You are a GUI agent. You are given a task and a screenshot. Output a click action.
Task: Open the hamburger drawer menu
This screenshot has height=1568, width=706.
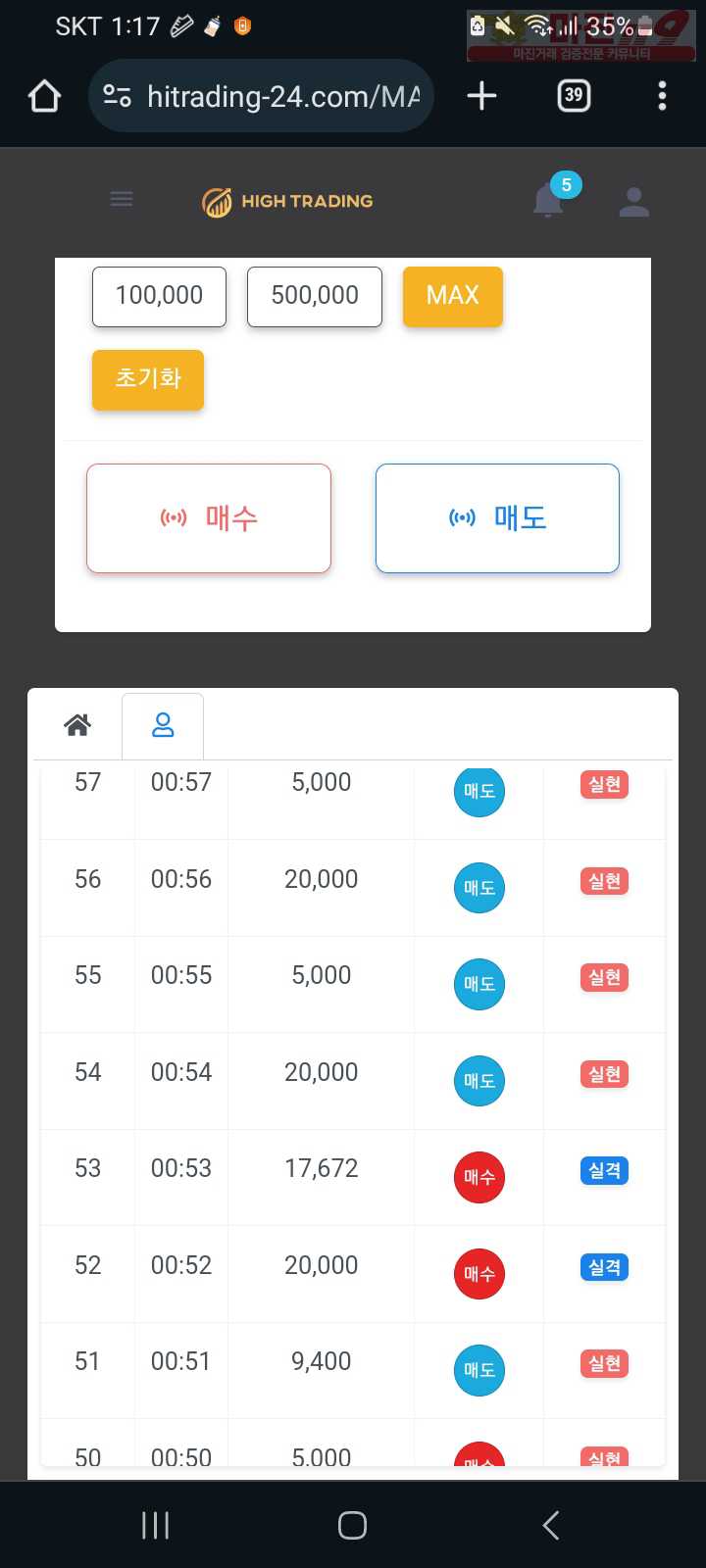click(122, 200)
